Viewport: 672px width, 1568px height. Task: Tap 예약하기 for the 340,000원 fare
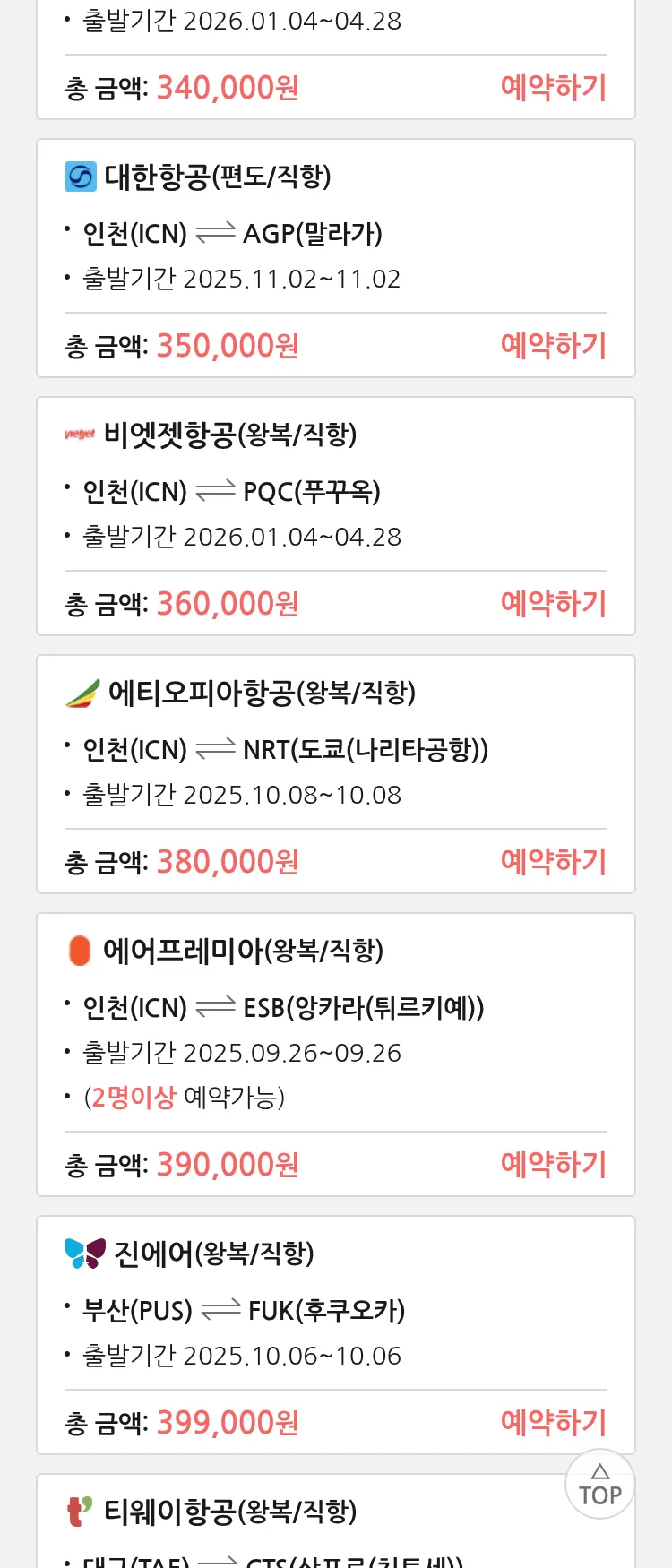click(553, 88)
